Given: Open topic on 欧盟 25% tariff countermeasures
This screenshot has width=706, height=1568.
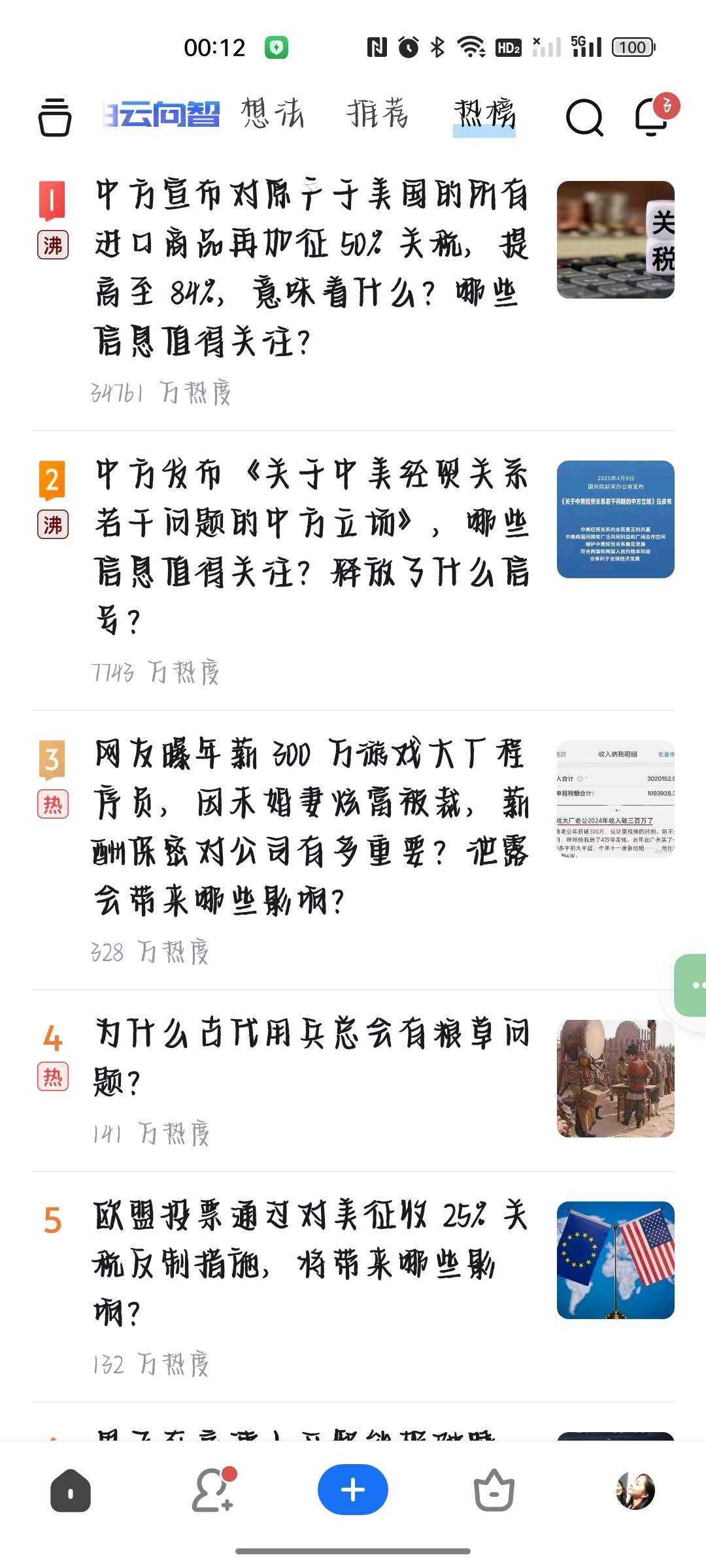Looking at the screenshot, I should coord(311,1264).
